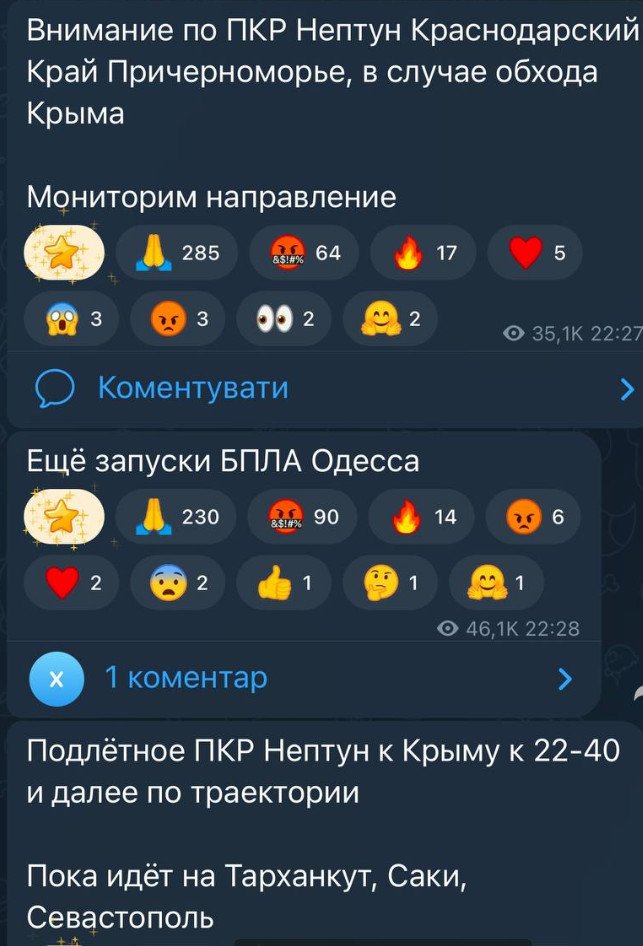The width and height of the screenshot is (643, 946).
Task: Open Коментувати under the Нептун Краснодарский post
Action: [193, 387]
